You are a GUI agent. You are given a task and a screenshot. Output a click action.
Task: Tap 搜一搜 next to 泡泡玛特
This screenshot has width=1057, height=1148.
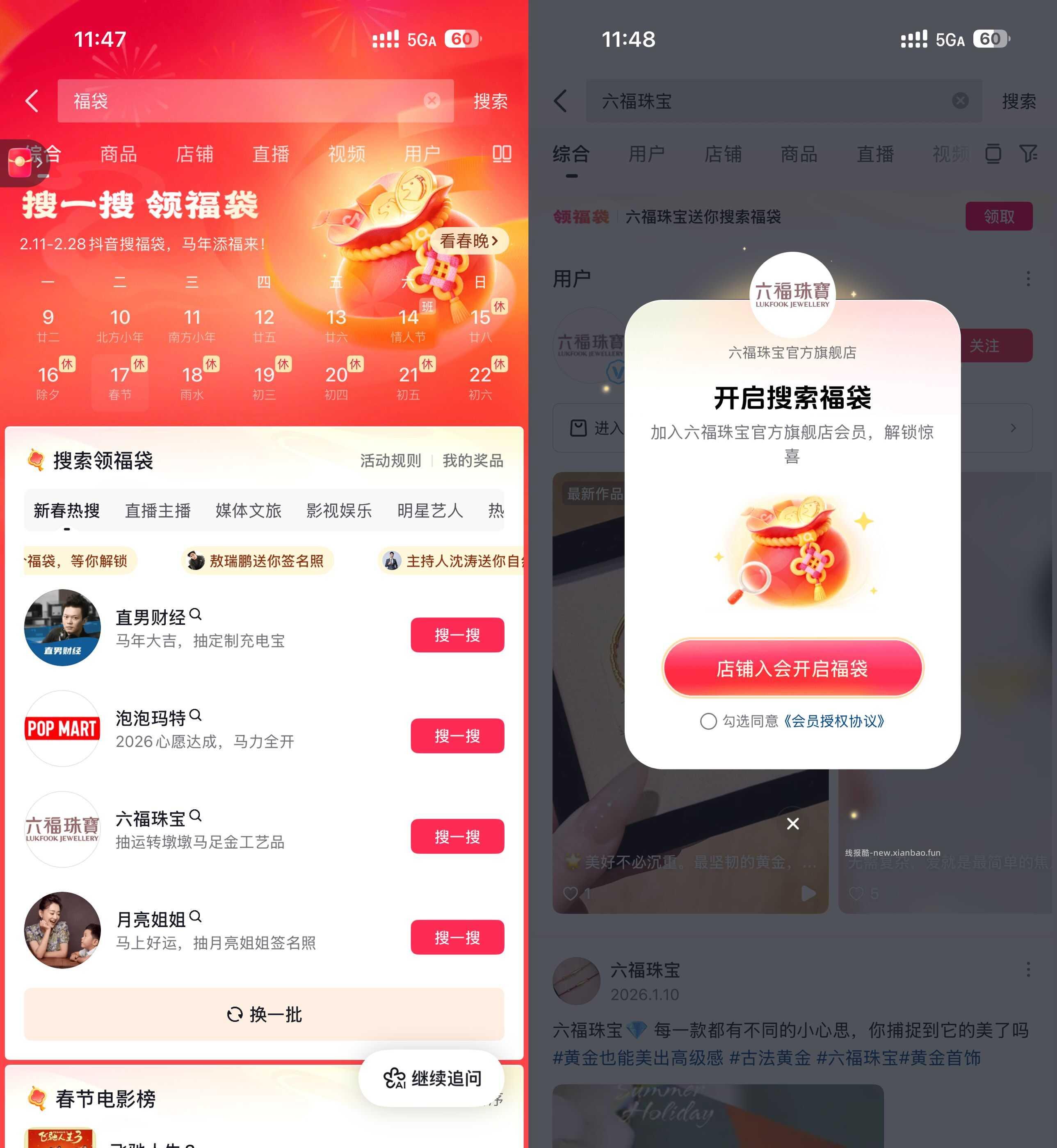point(457,735)
